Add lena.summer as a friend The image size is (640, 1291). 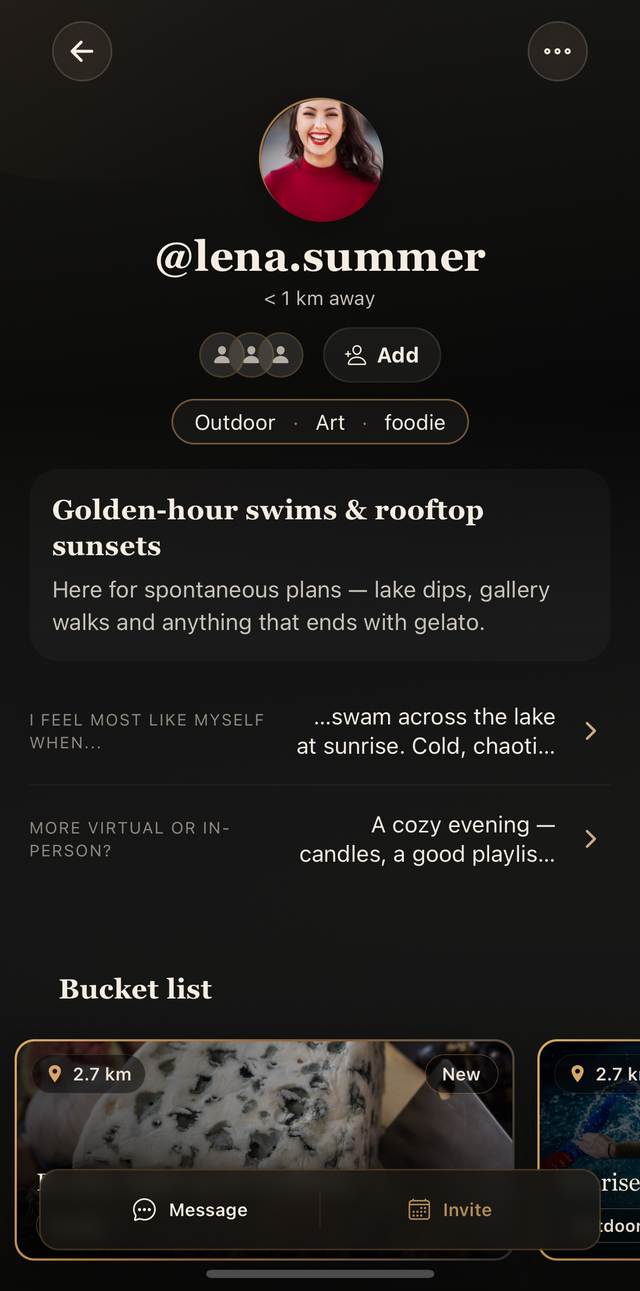pos(382,355)
